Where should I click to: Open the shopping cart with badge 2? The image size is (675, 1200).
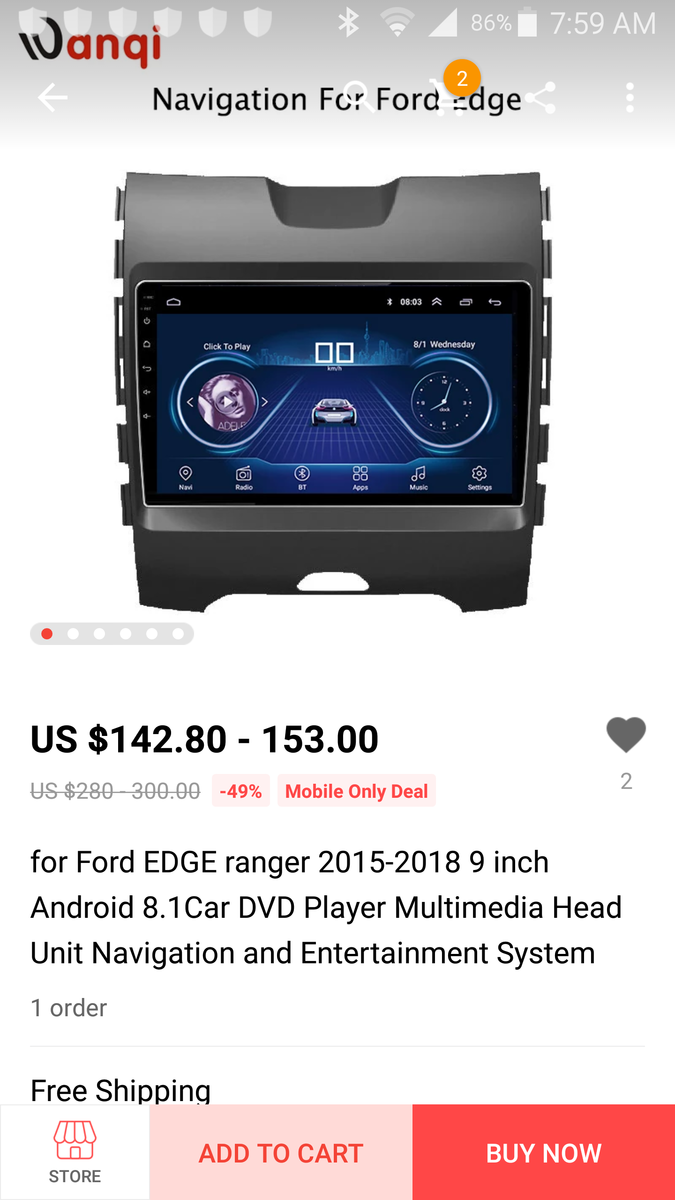(x=449, y=93)
